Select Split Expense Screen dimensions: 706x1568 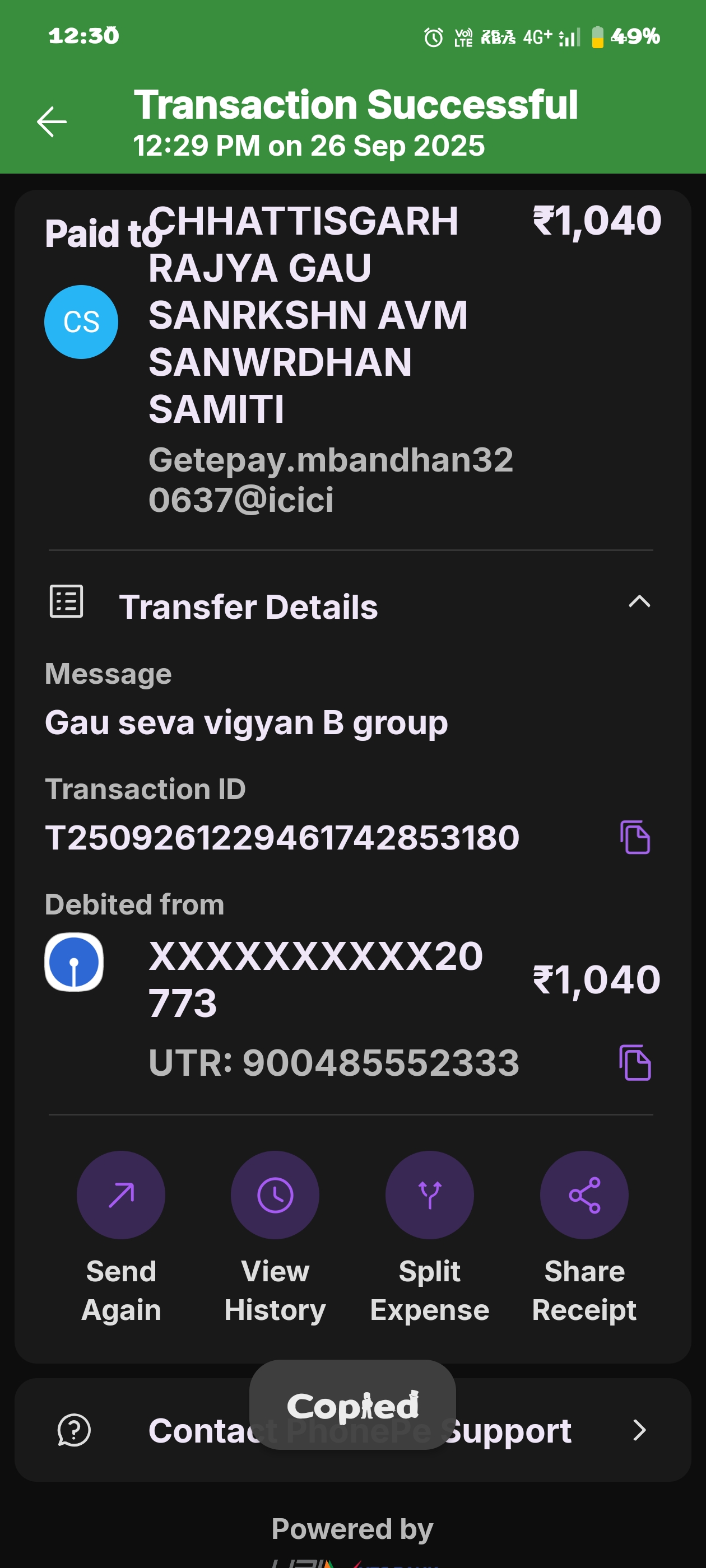tap(429, 1195)
